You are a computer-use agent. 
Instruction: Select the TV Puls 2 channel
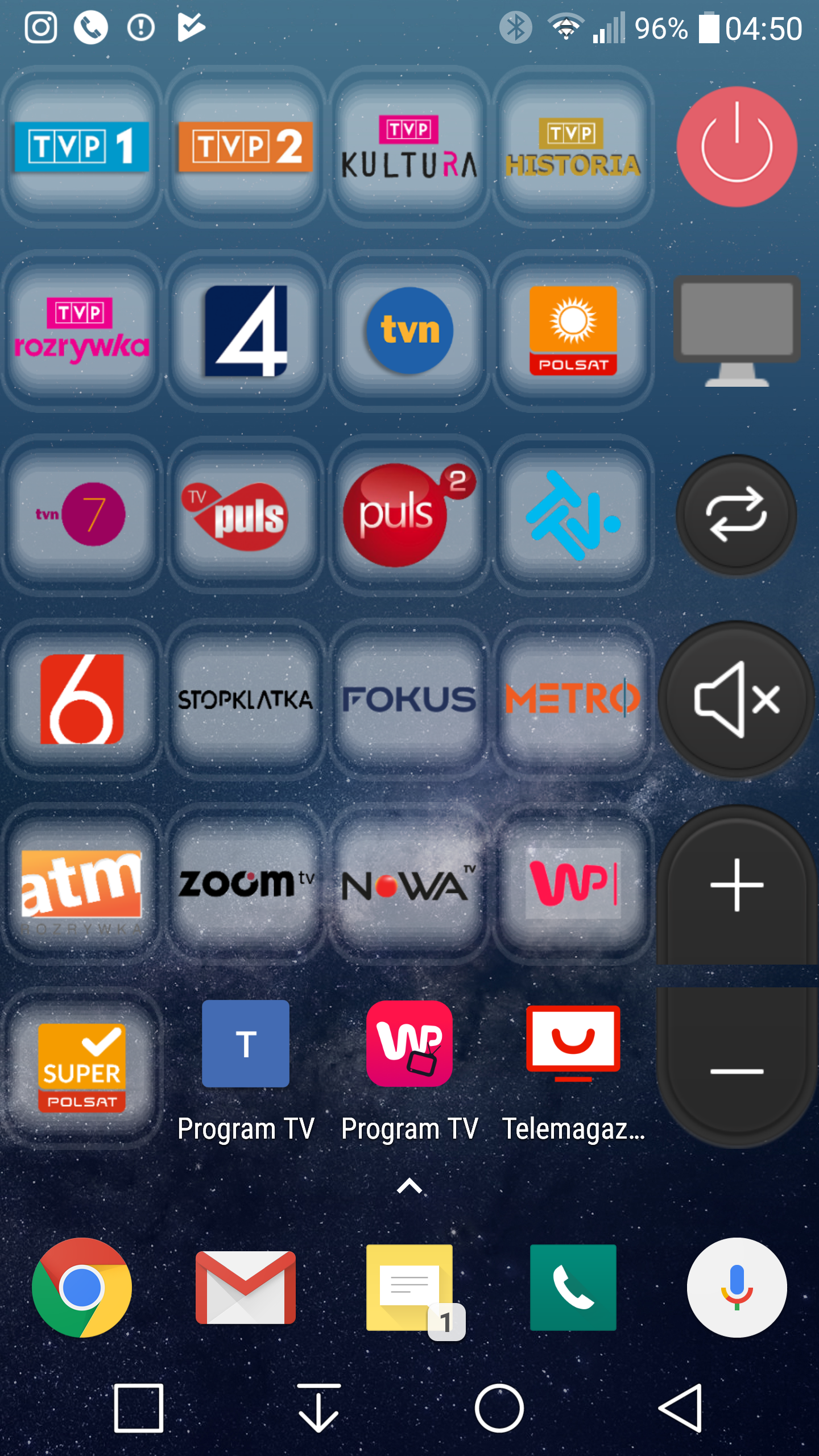pyautogui.click(x=409, y=515)
